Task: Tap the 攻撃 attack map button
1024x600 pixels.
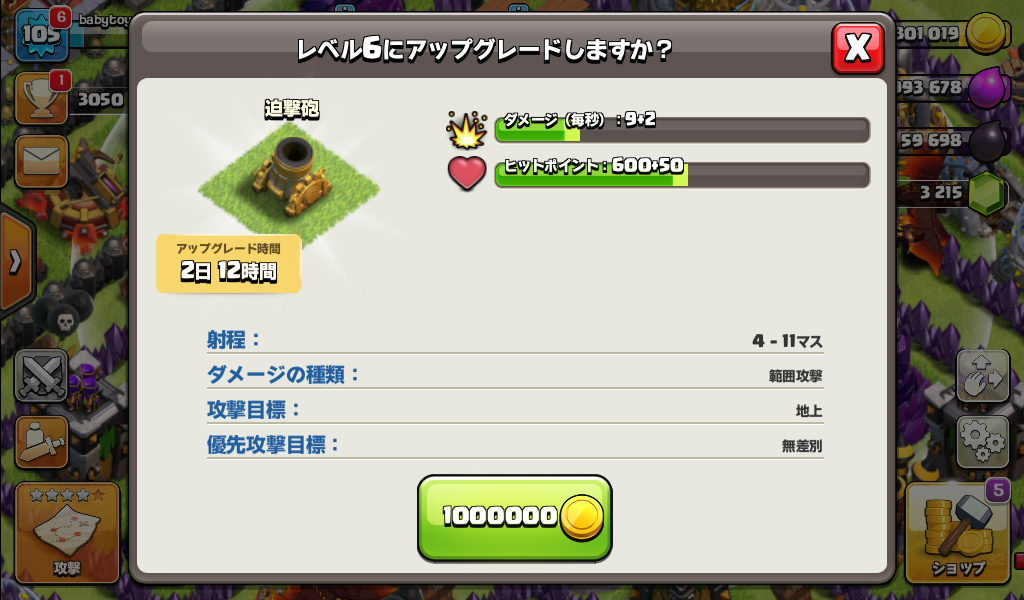Action: point(67,532)
